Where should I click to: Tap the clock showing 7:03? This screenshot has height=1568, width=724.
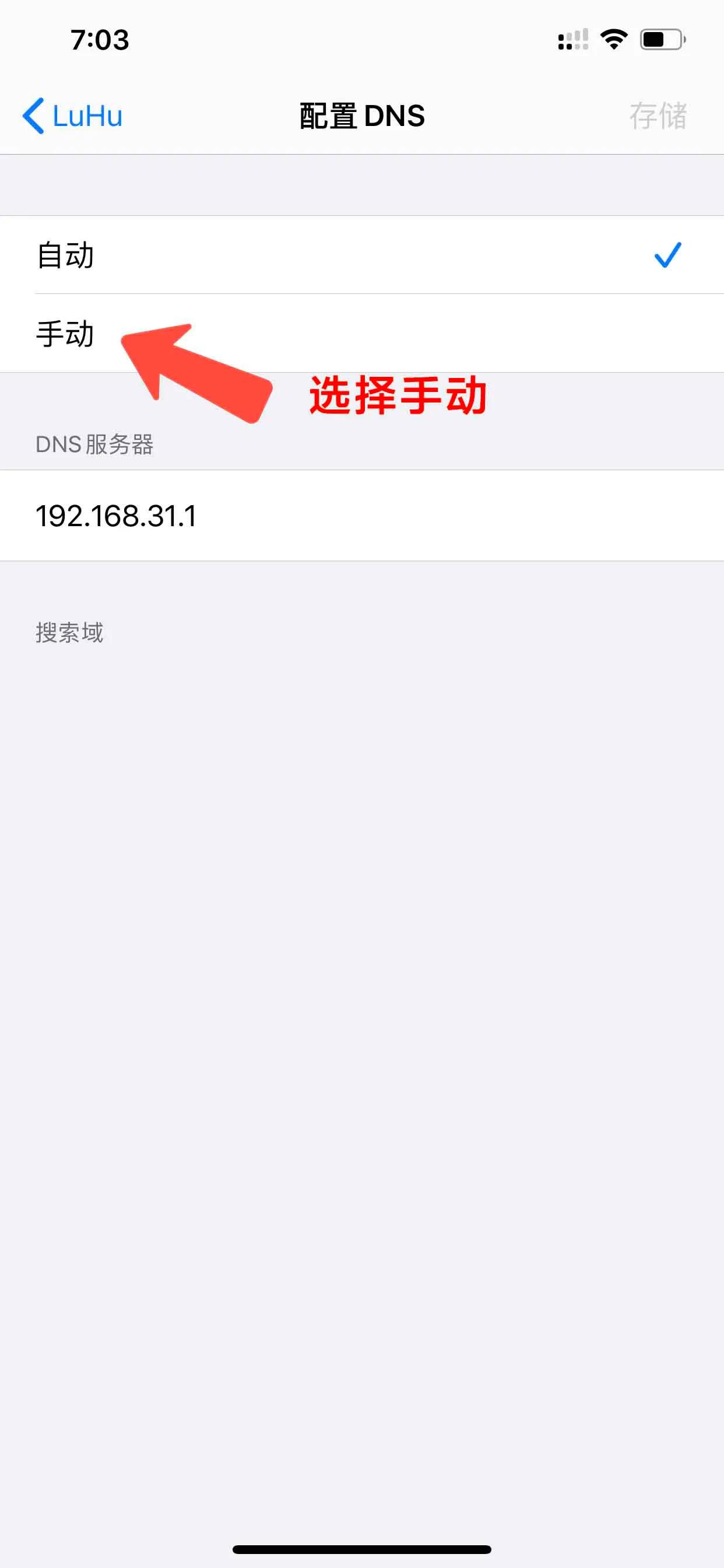(x=100, y=38)
